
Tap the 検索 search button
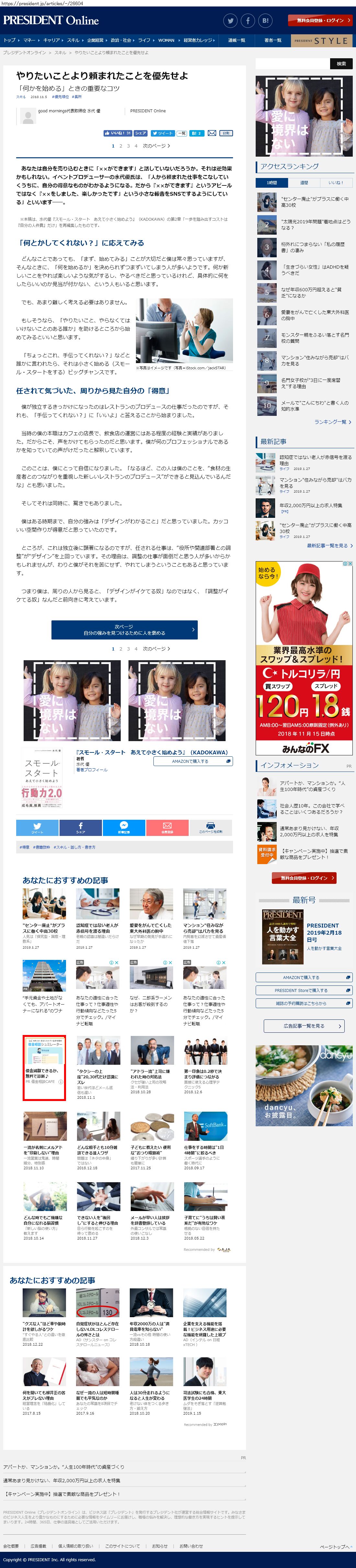(x=341, y=63)
